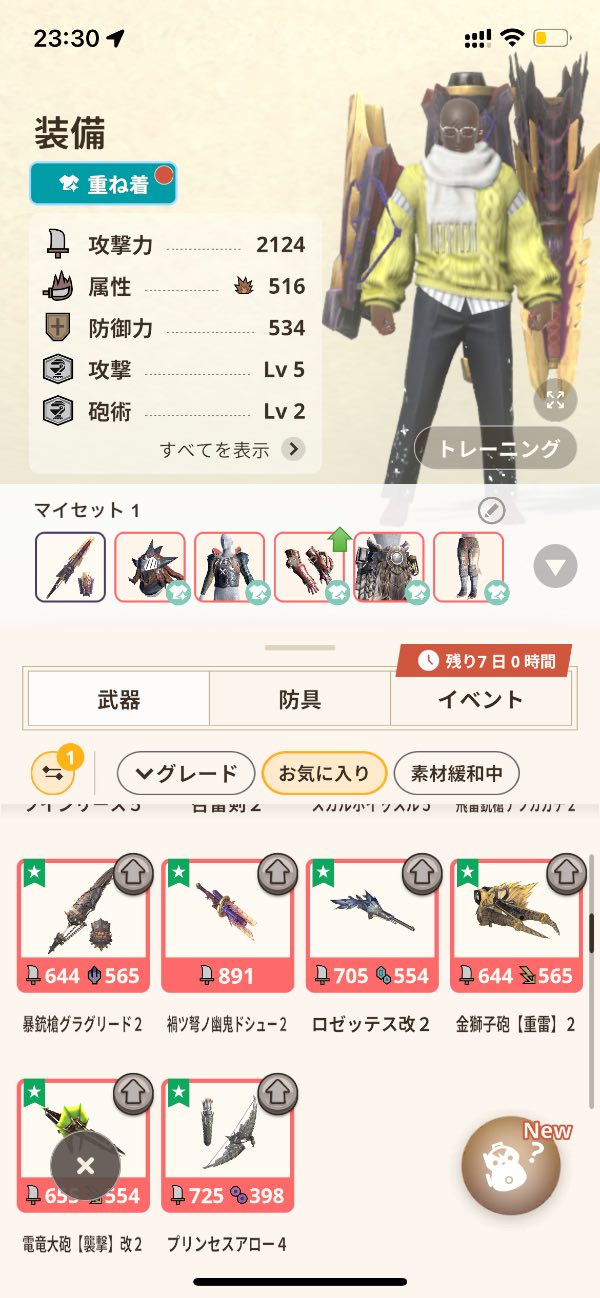This screenshot has height=1298, width=600.
Task: Select the upgradable gloves armor slot
Action: click(309, 567)
